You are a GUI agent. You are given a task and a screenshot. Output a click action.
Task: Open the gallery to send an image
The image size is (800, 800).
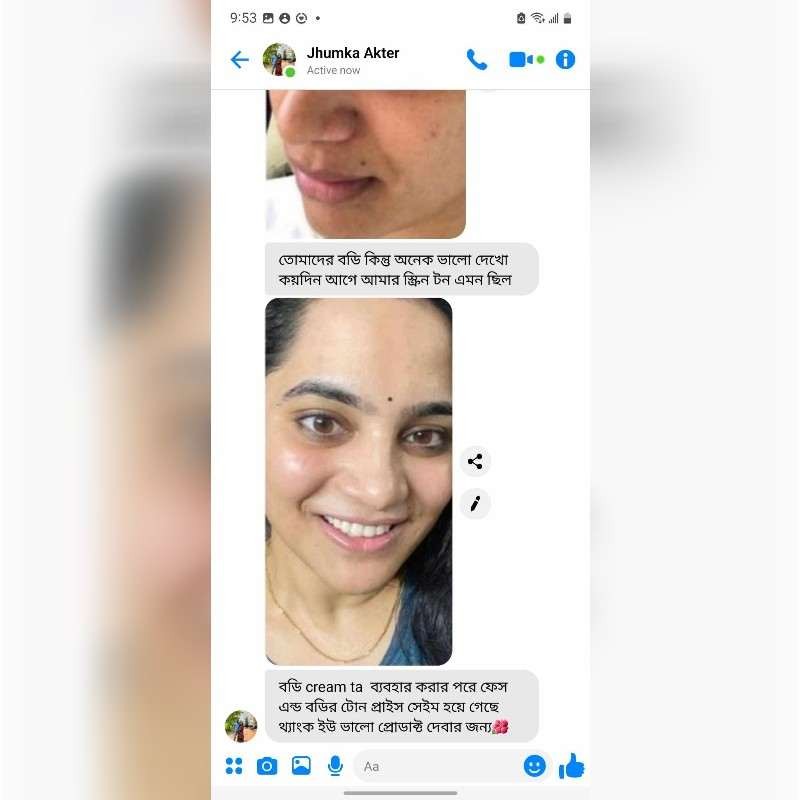pyautogui.click(x=301, y=766)
